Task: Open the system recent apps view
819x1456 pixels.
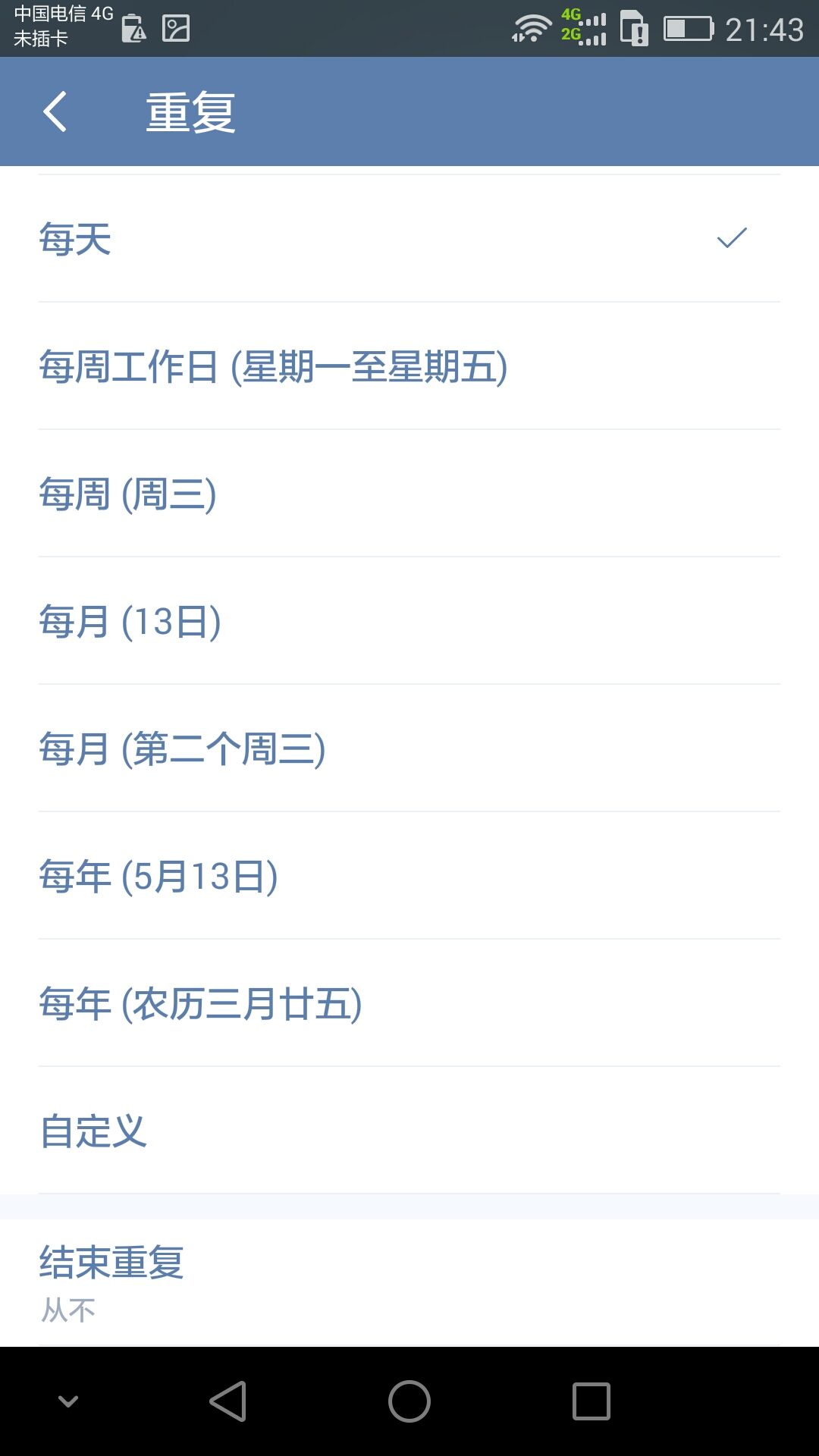Action: click(x=591, y=1401)
